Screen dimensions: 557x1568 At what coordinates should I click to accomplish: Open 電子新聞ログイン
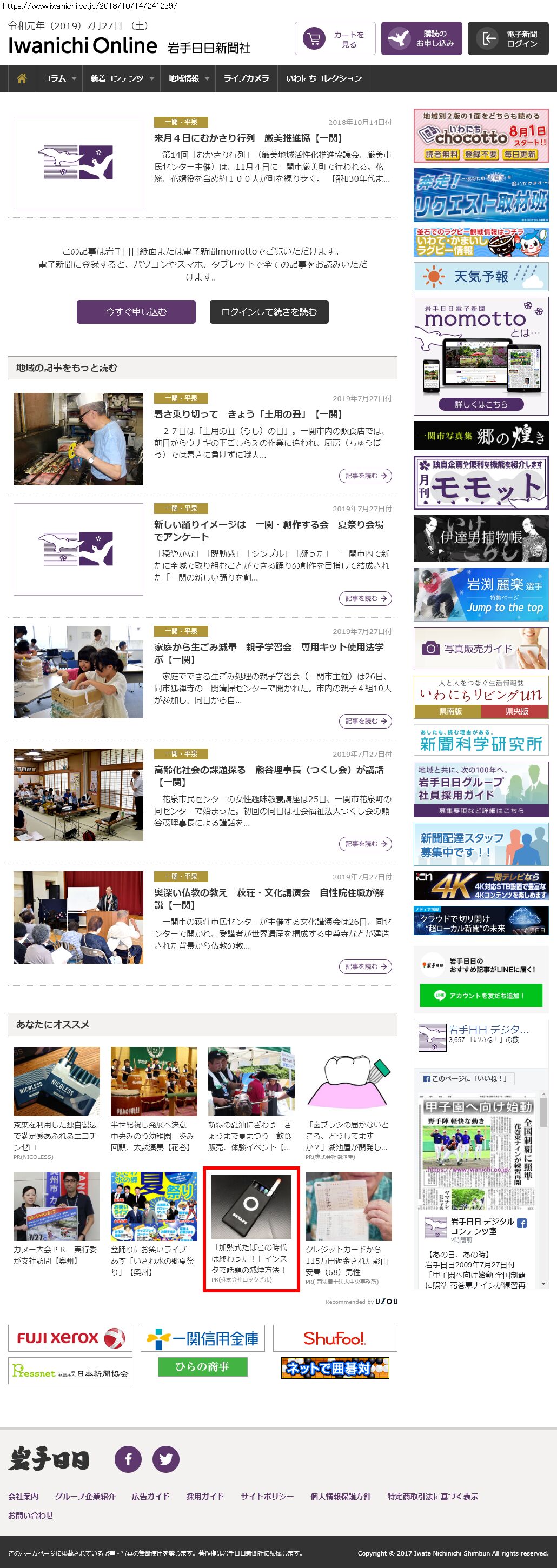coord(508,39)
